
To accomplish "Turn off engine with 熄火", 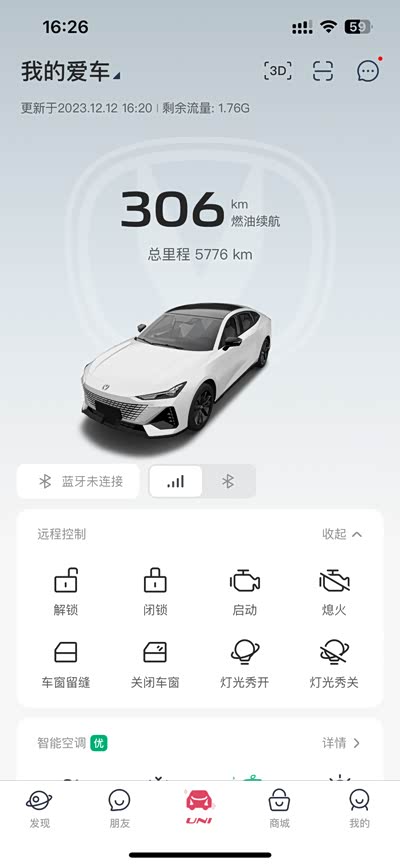I will tap(334, 592).
